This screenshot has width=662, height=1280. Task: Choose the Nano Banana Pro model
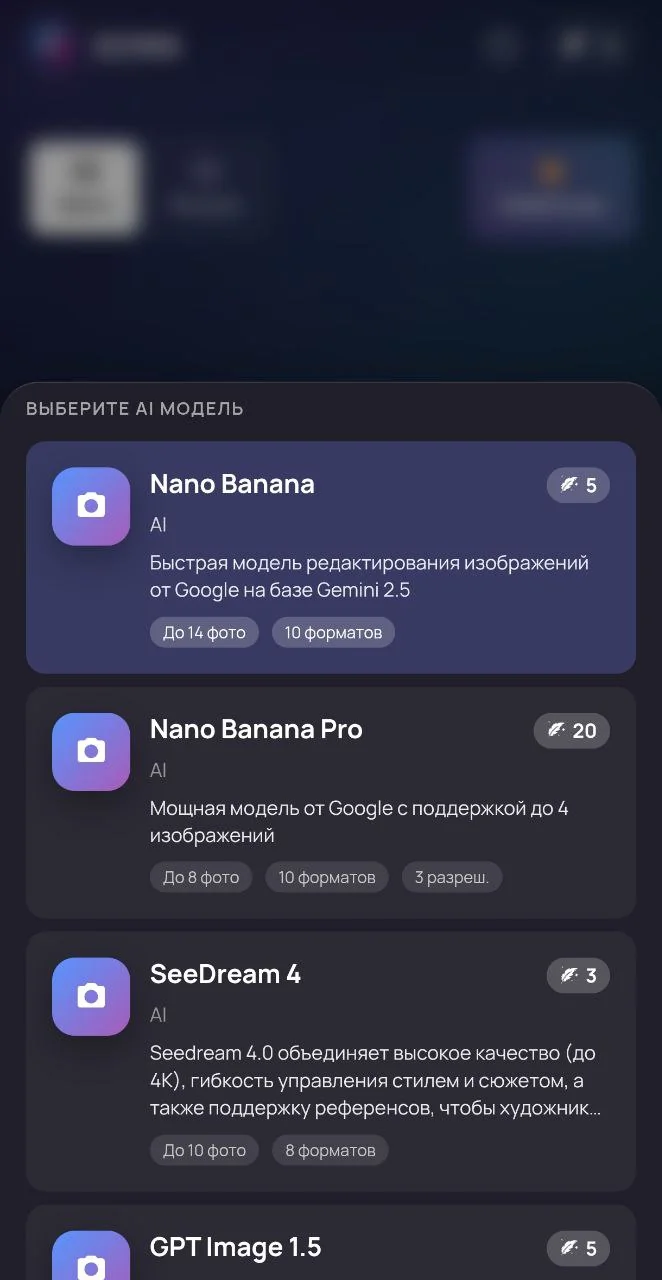[x=331, y=802]
